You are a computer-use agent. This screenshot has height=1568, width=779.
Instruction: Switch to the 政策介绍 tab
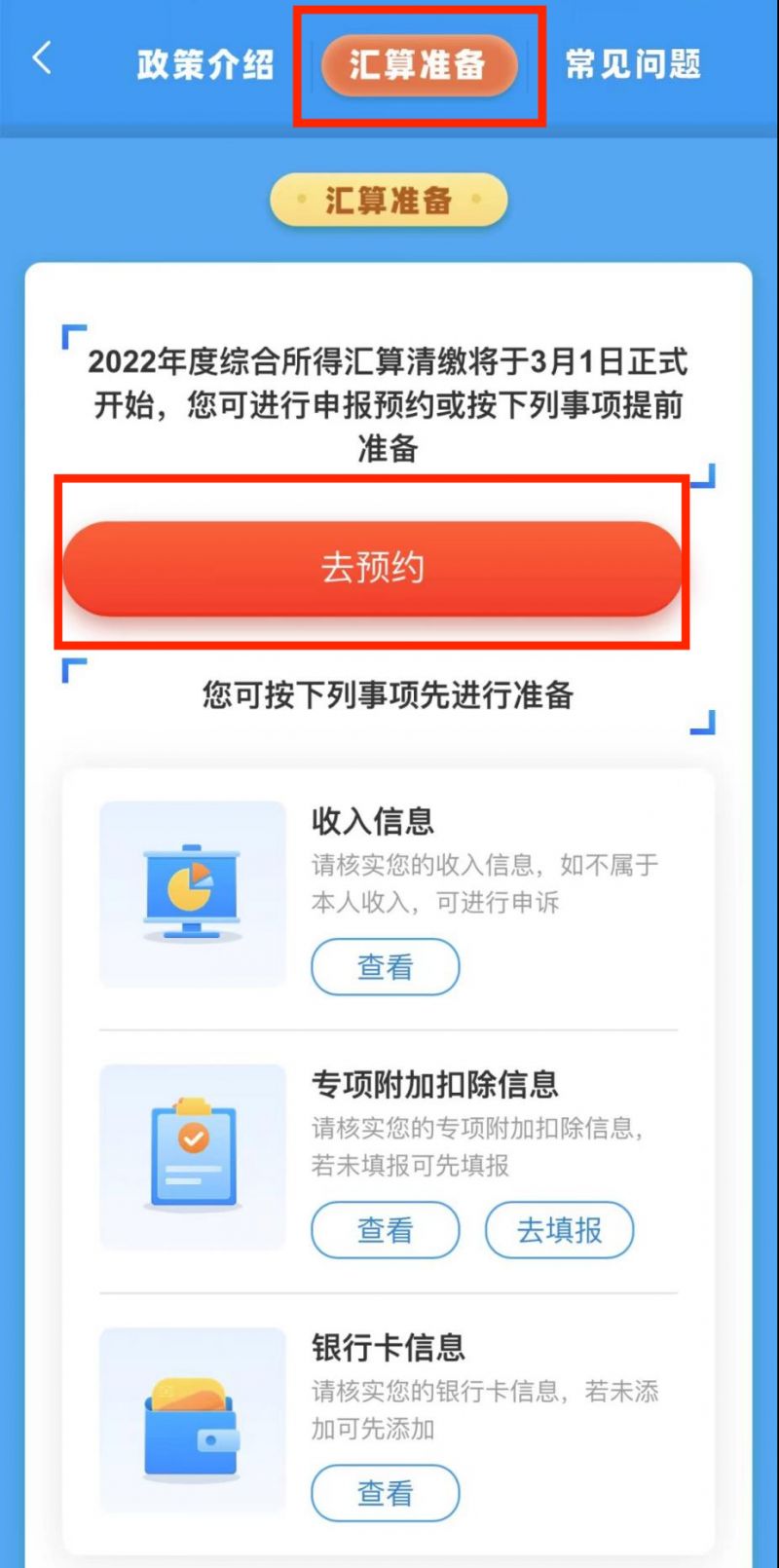(205, 64)
